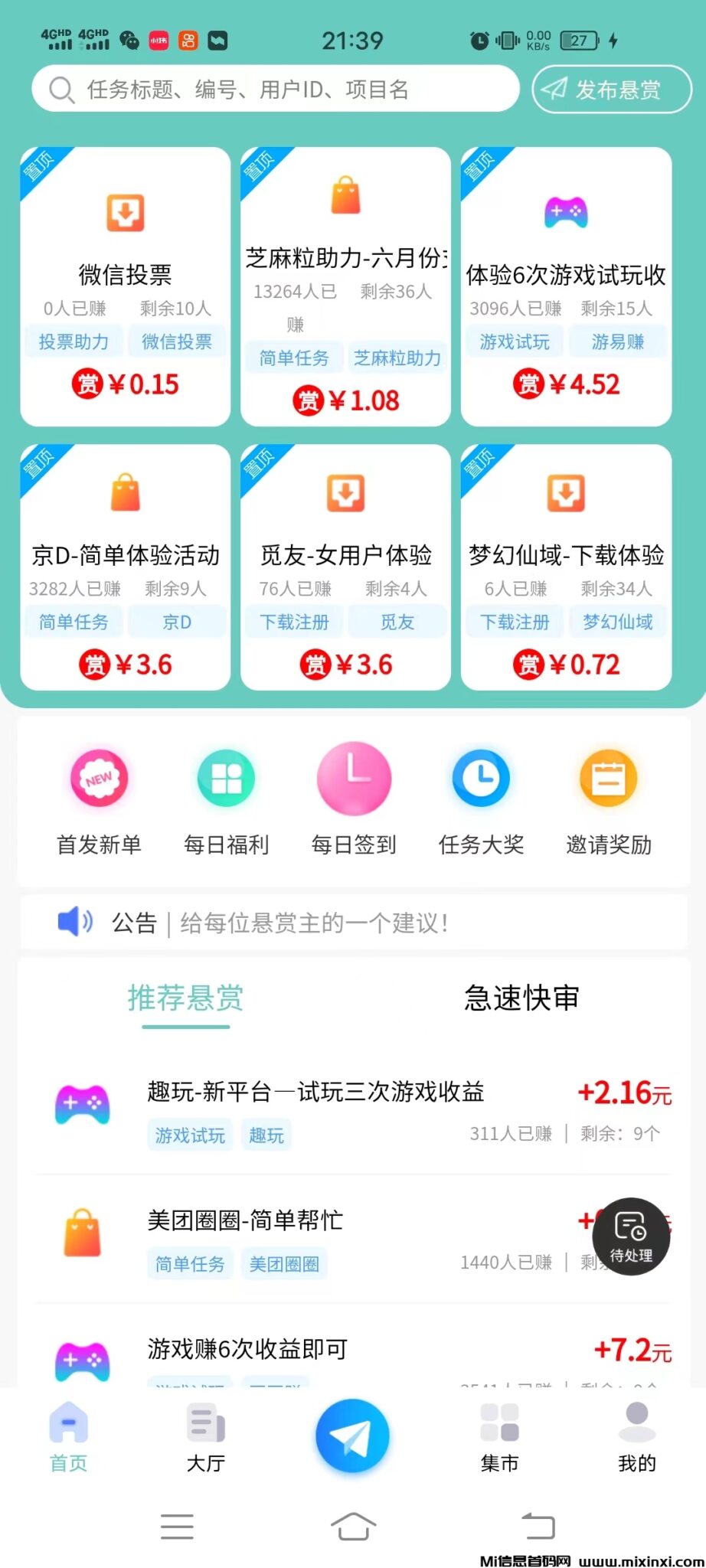The width and height of the screenshot is (706, 1568).
Task: Tap the floating 待处理 pending button
Action: click(630, 1236)
